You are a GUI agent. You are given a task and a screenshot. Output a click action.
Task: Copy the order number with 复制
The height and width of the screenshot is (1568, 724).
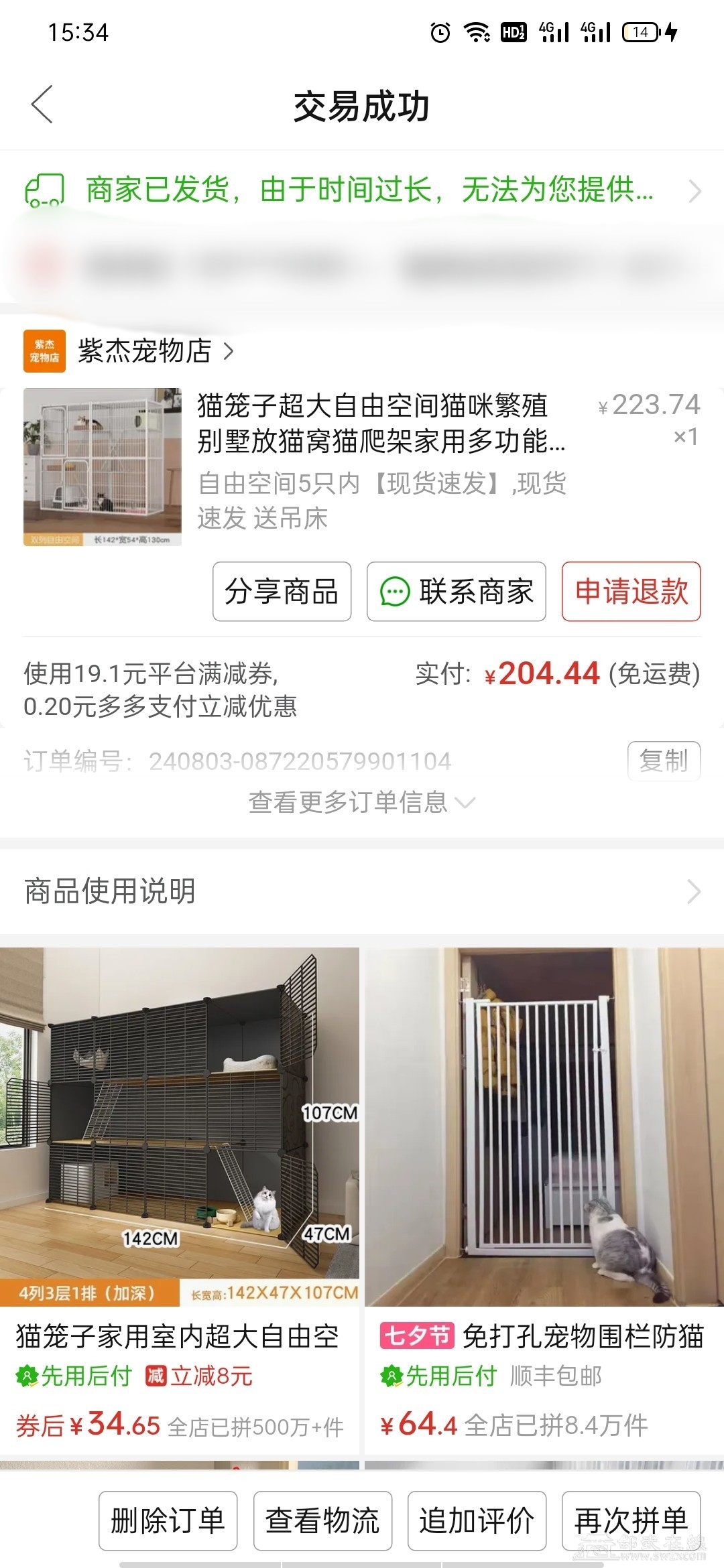point(663,761)
